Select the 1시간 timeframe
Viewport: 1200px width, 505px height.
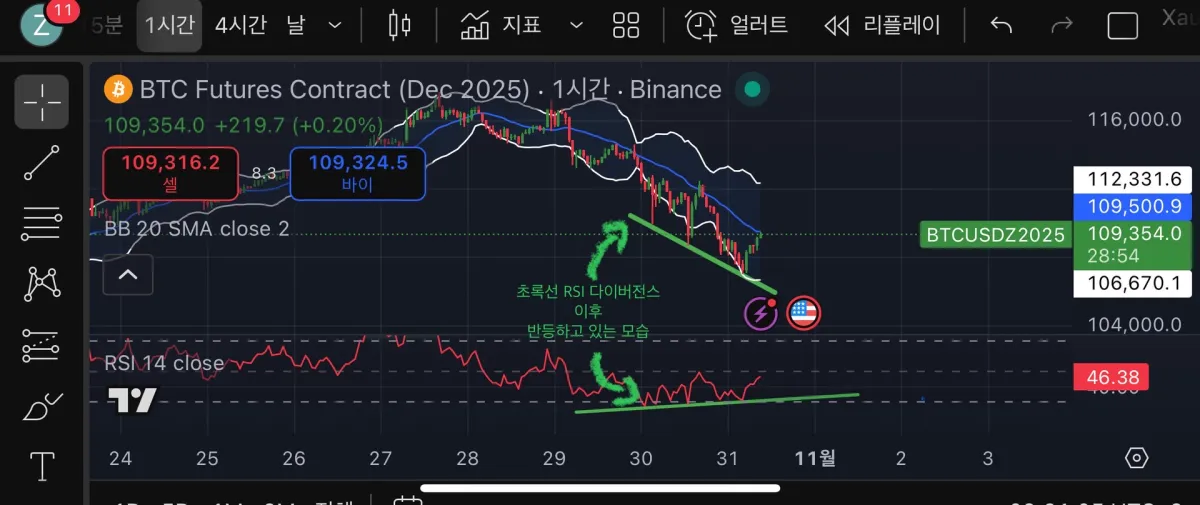pyautogui.click(x=170, y=25)
